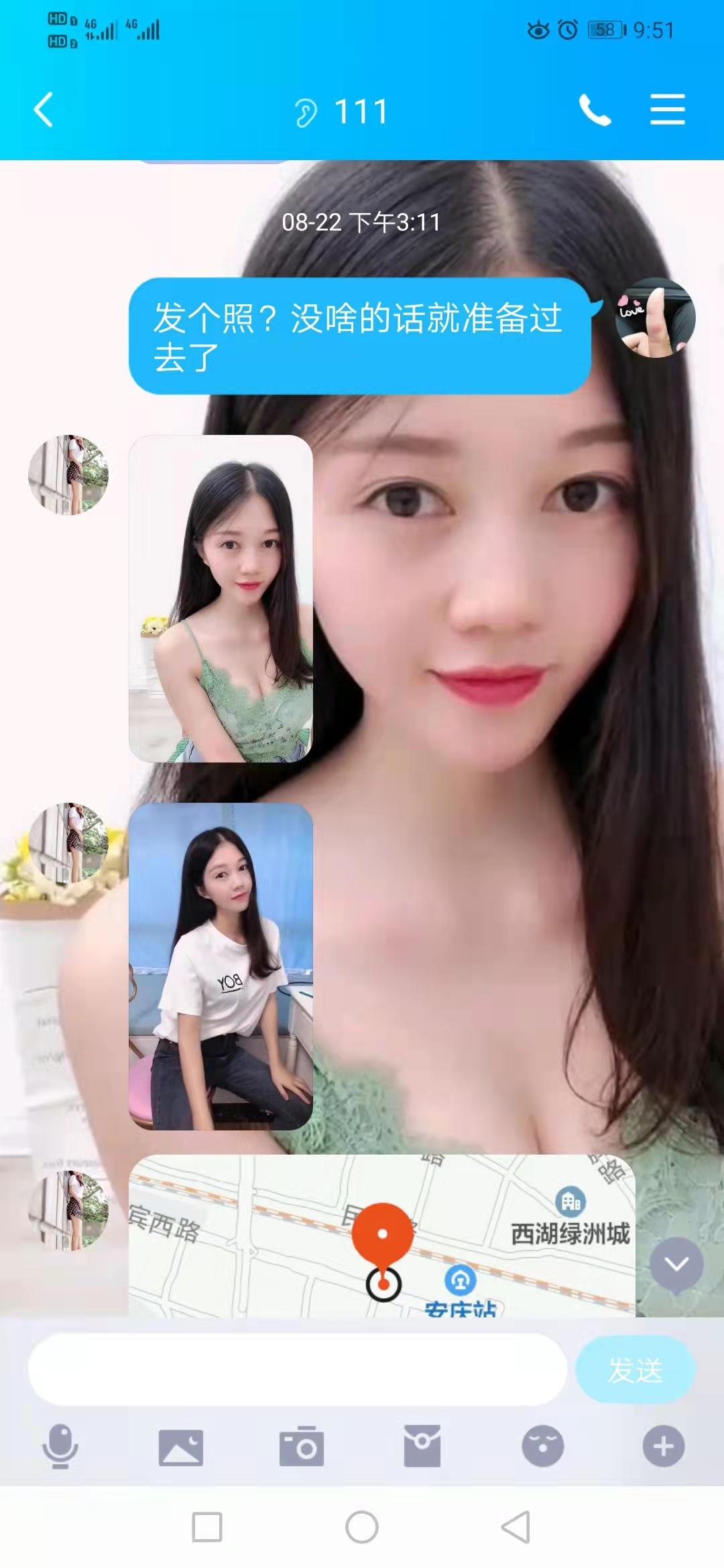Viewport: 724px width, 1568px height.
Task: Send a red packet envelope
Action: [422, 1446]
